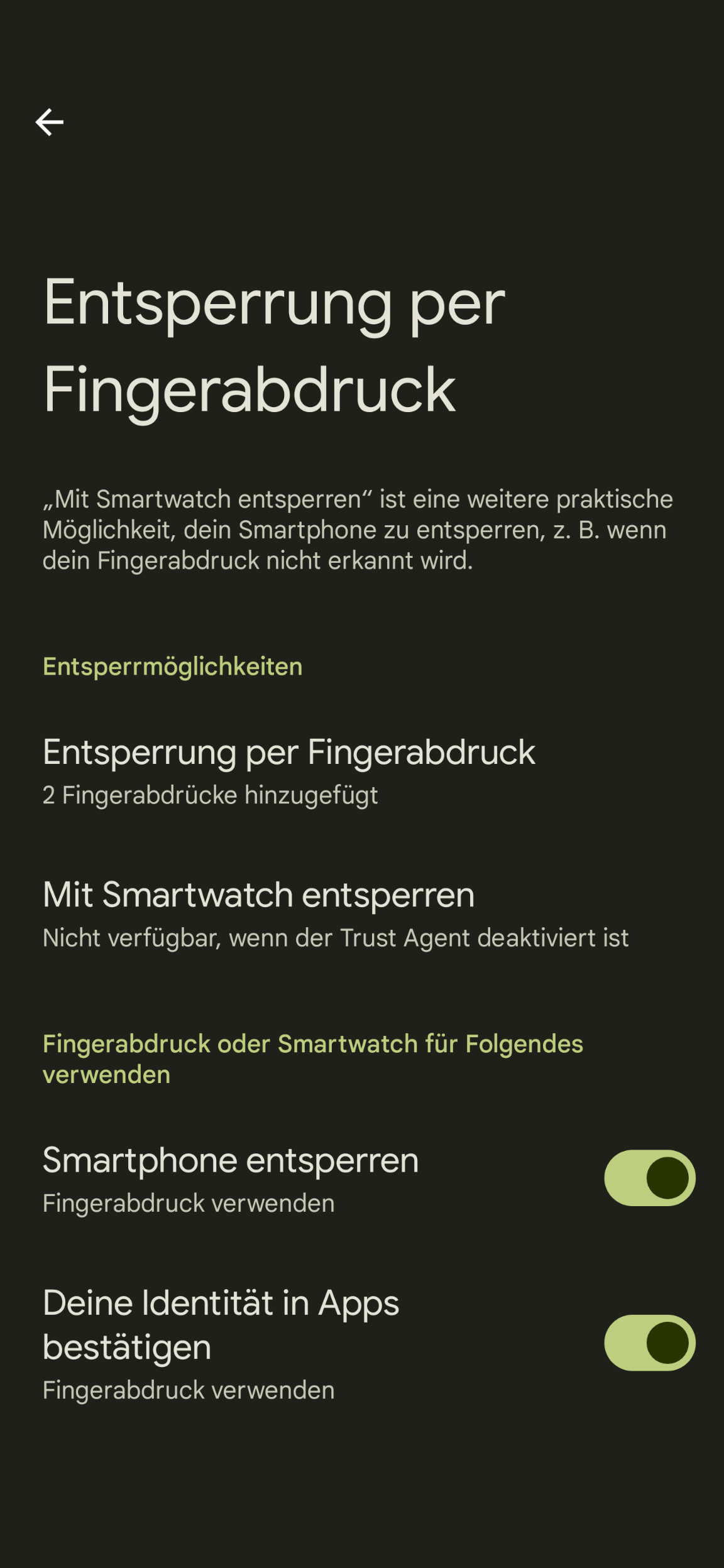Tap the 2 Fingerabdrücke hinzugefügt subtitle
The height and width of the screenshot is (1568, 724).
(x=210, y=794)
